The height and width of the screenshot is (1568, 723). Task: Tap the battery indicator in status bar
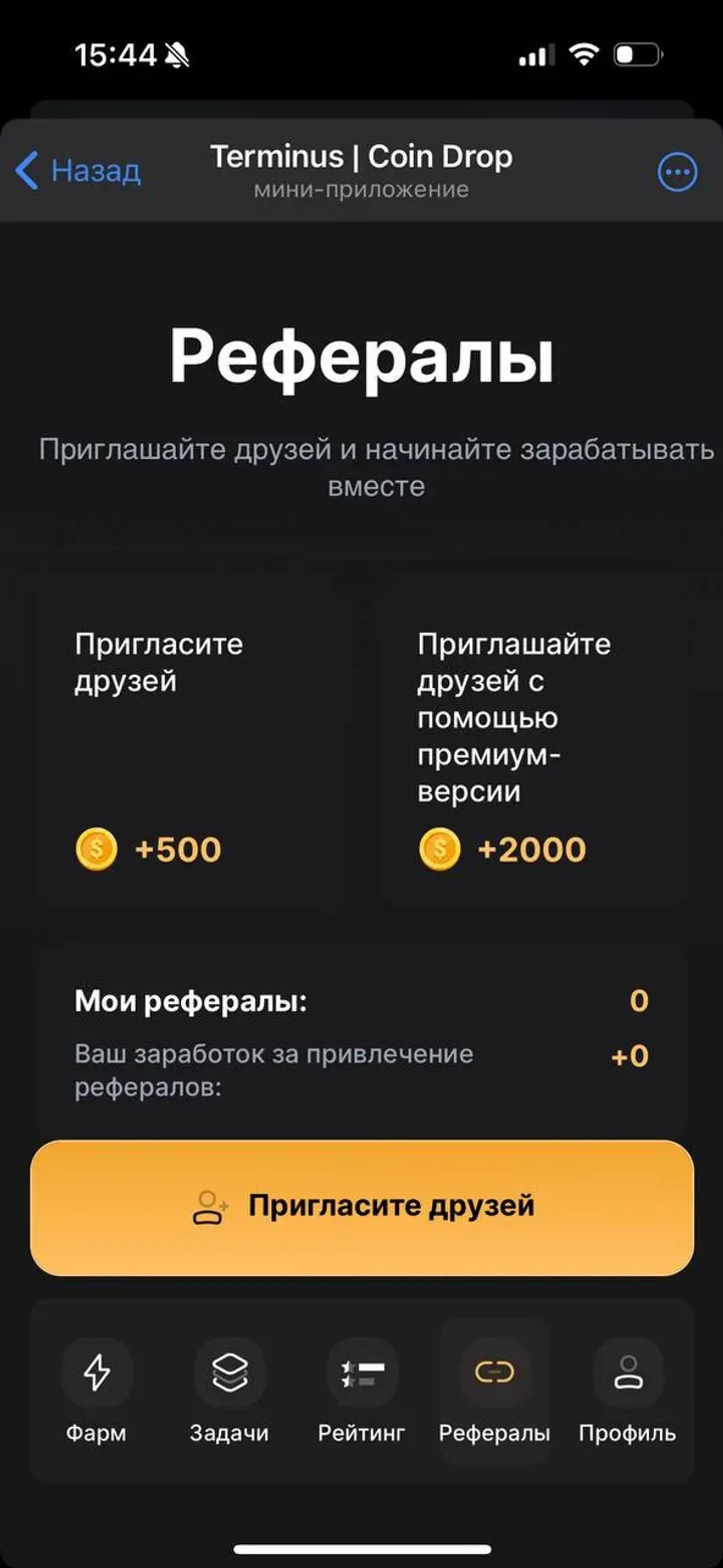point(637,55)
